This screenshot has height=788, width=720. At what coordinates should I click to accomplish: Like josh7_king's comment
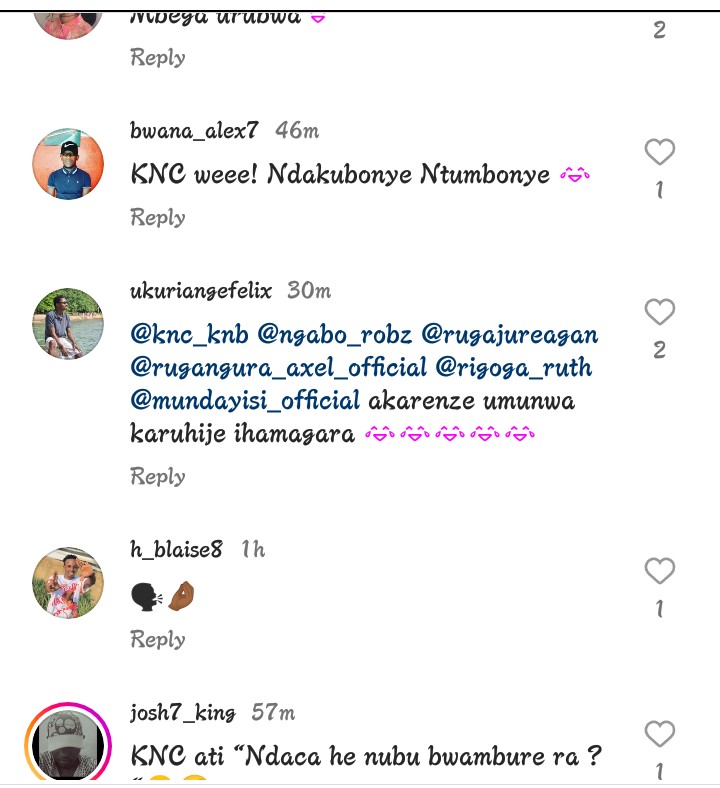tap(659, 734)
